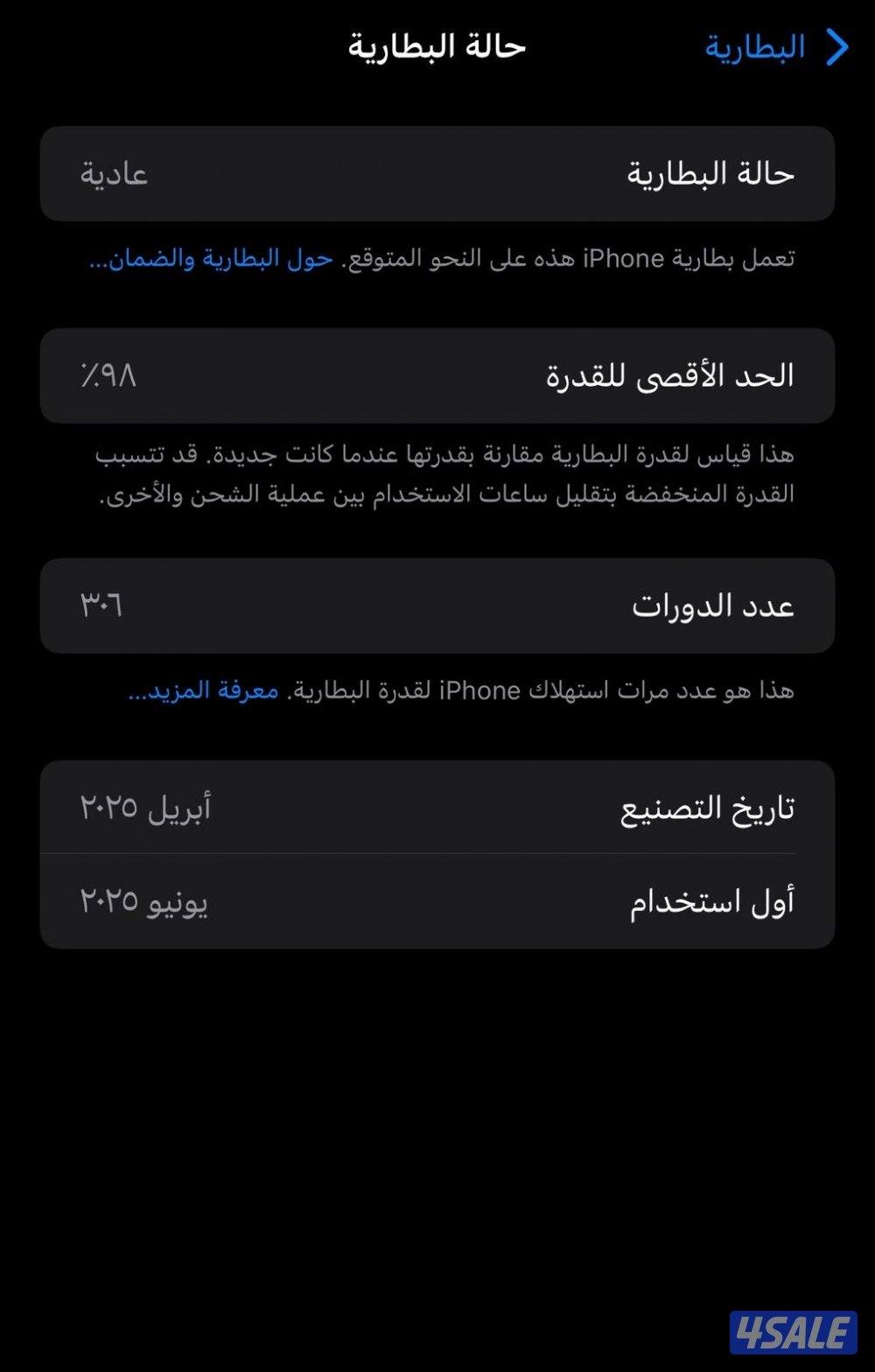Select the عدد الدورات cycle count row
Image resolution: width=875 pixels, height=1372 pixels.
point(437,605)
